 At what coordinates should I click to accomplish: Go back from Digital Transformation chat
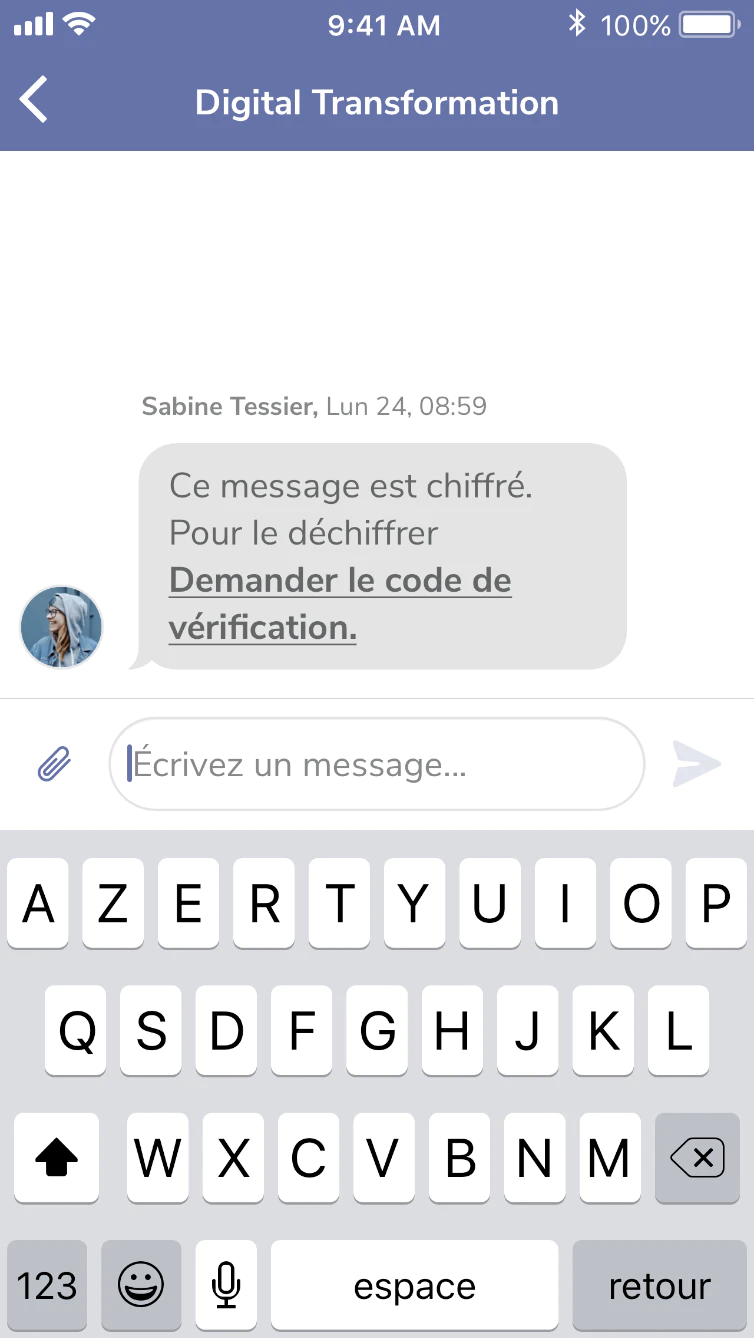(34, 101)
